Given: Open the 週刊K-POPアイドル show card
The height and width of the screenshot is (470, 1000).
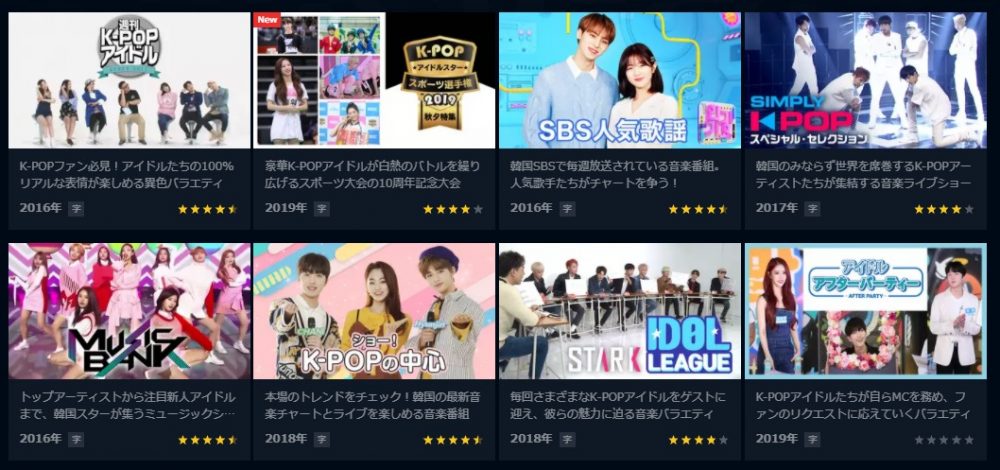Looking at the screenshot, I should pyautogui.click(x=129, y=82).
